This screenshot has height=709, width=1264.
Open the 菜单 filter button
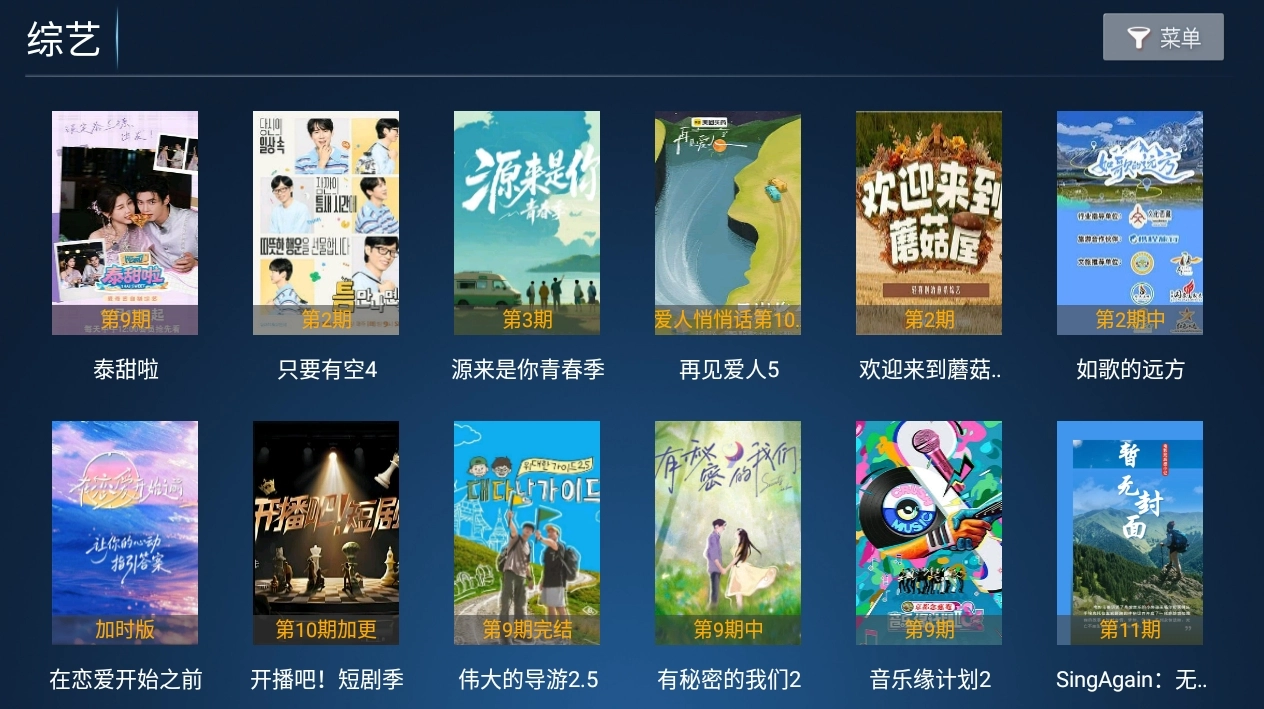[1162, 37]
